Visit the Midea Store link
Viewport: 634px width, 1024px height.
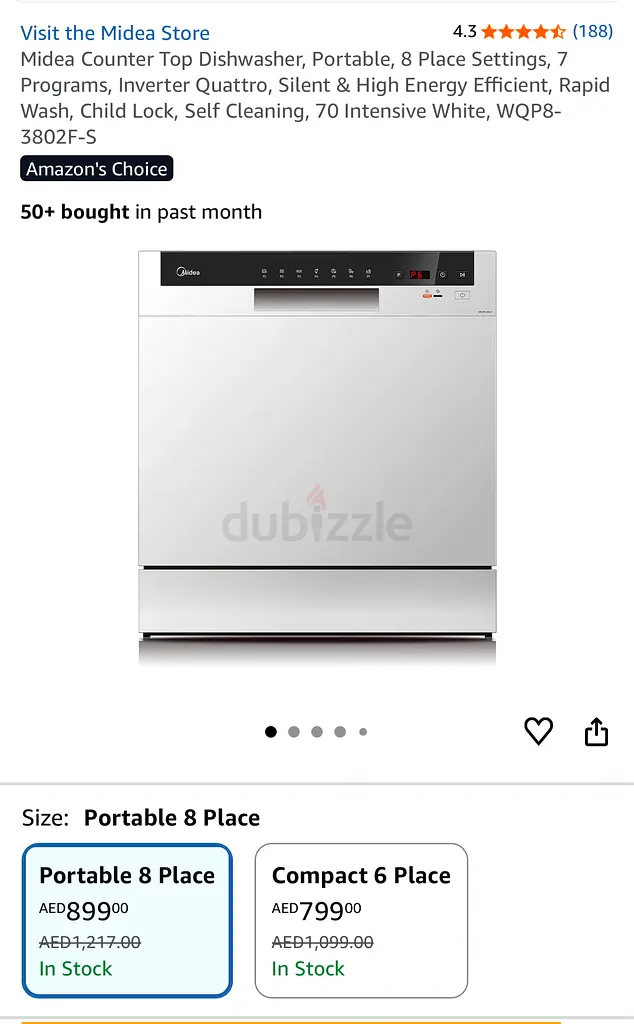(x=115, y=33)
